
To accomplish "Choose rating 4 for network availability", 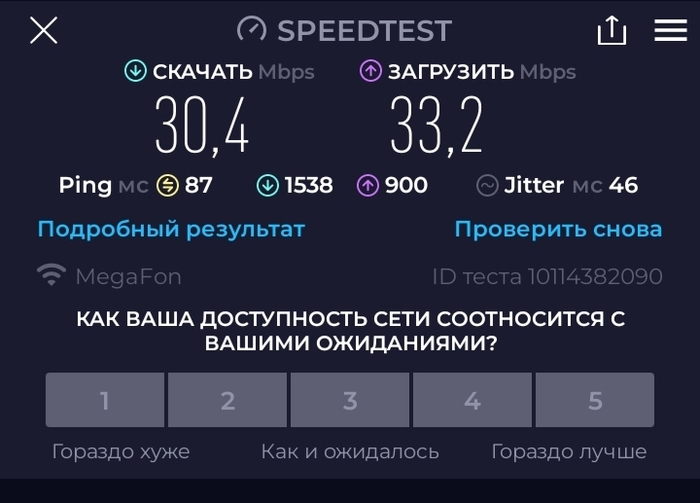I will 472,401.
